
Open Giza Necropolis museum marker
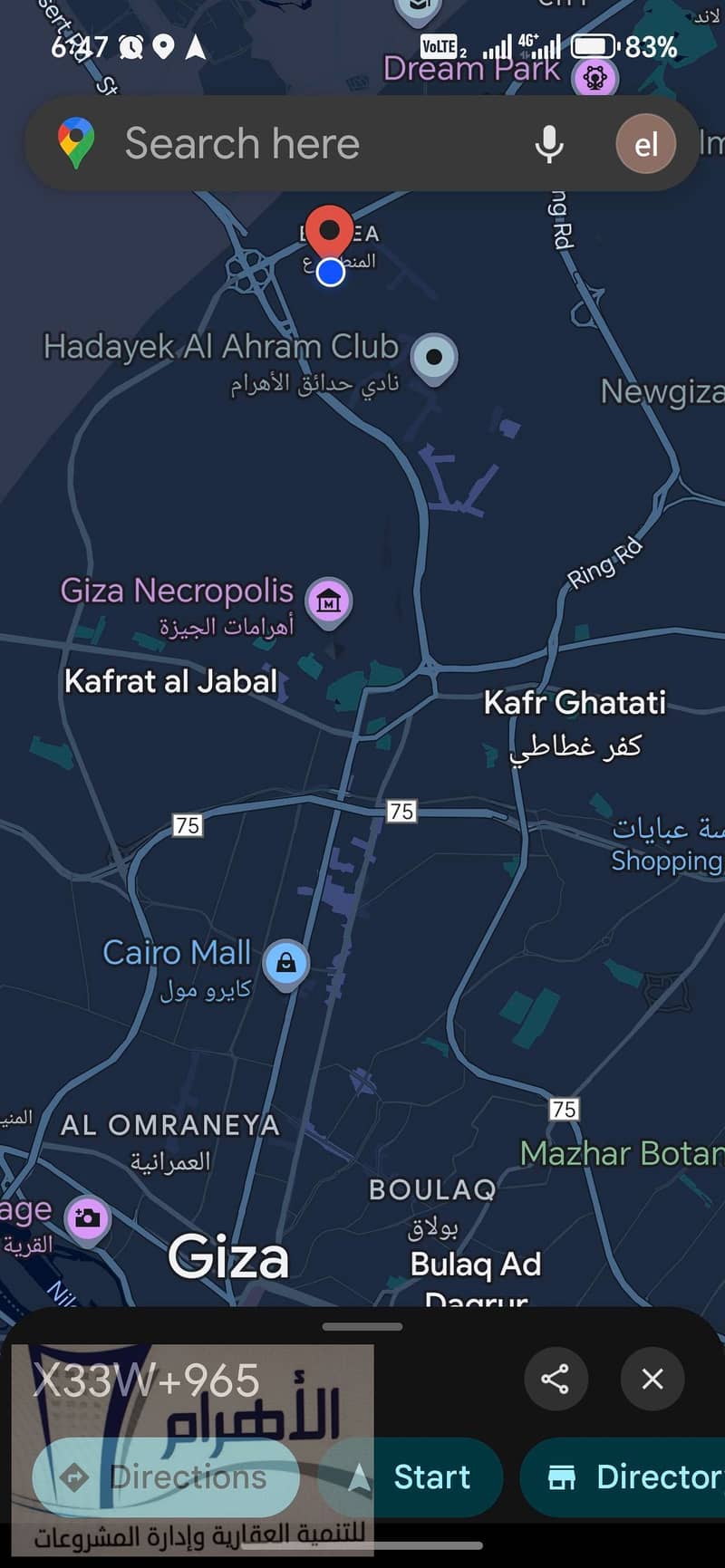coord(328,600)
